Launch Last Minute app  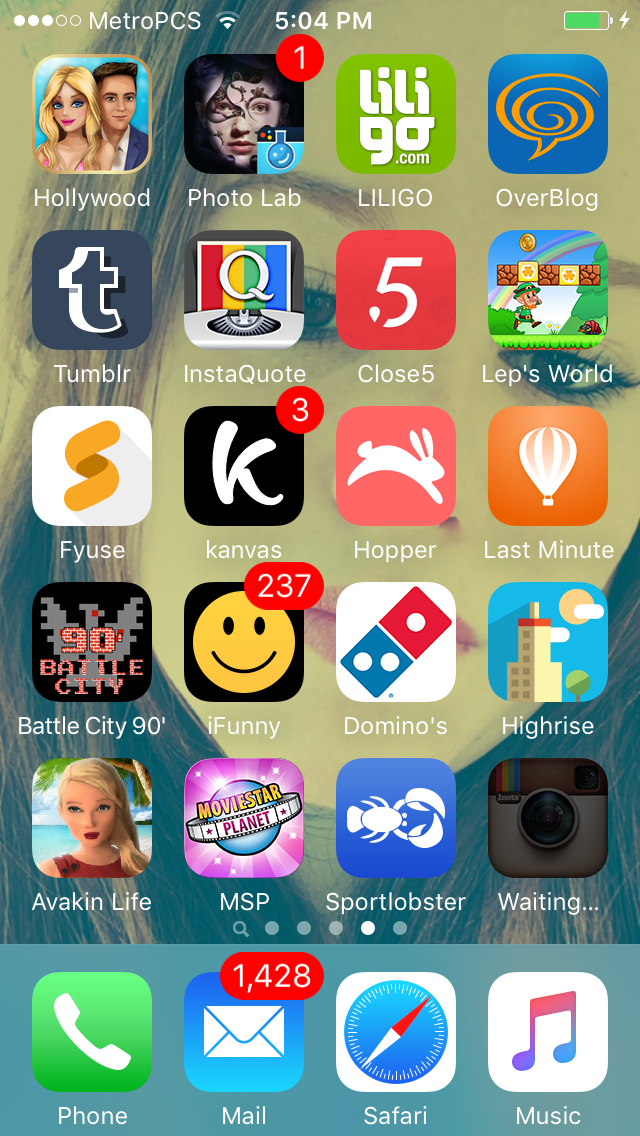(548, 466)
